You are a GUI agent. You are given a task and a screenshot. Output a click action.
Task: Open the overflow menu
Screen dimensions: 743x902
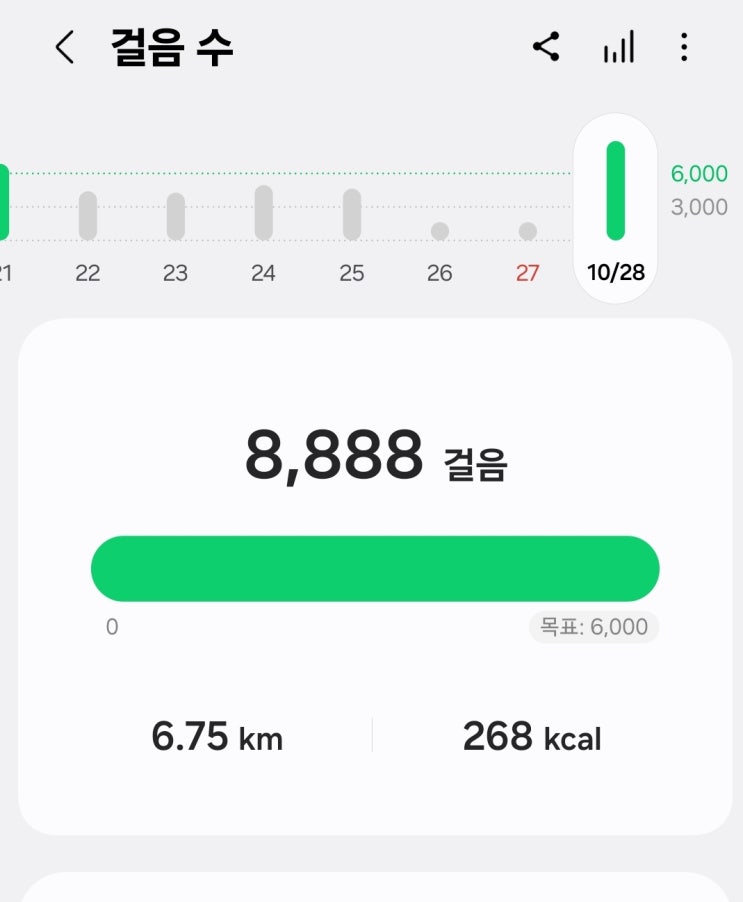(x=684, y=47)
